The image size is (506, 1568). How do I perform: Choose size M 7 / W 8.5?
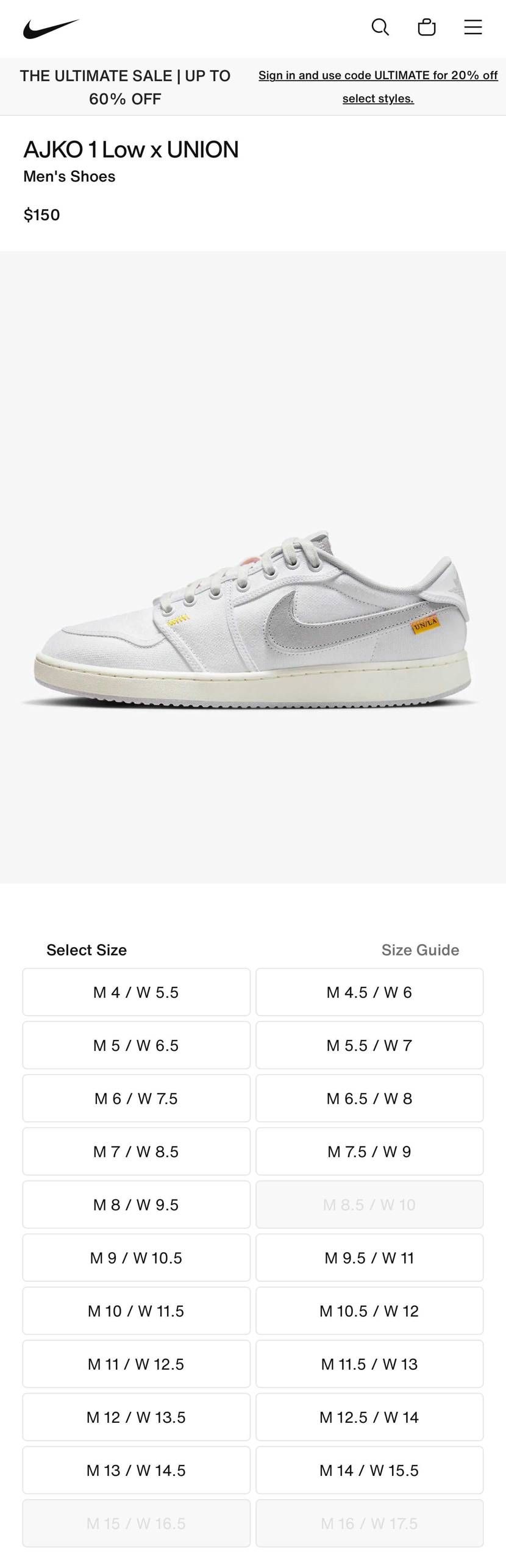click(137, 1151)
